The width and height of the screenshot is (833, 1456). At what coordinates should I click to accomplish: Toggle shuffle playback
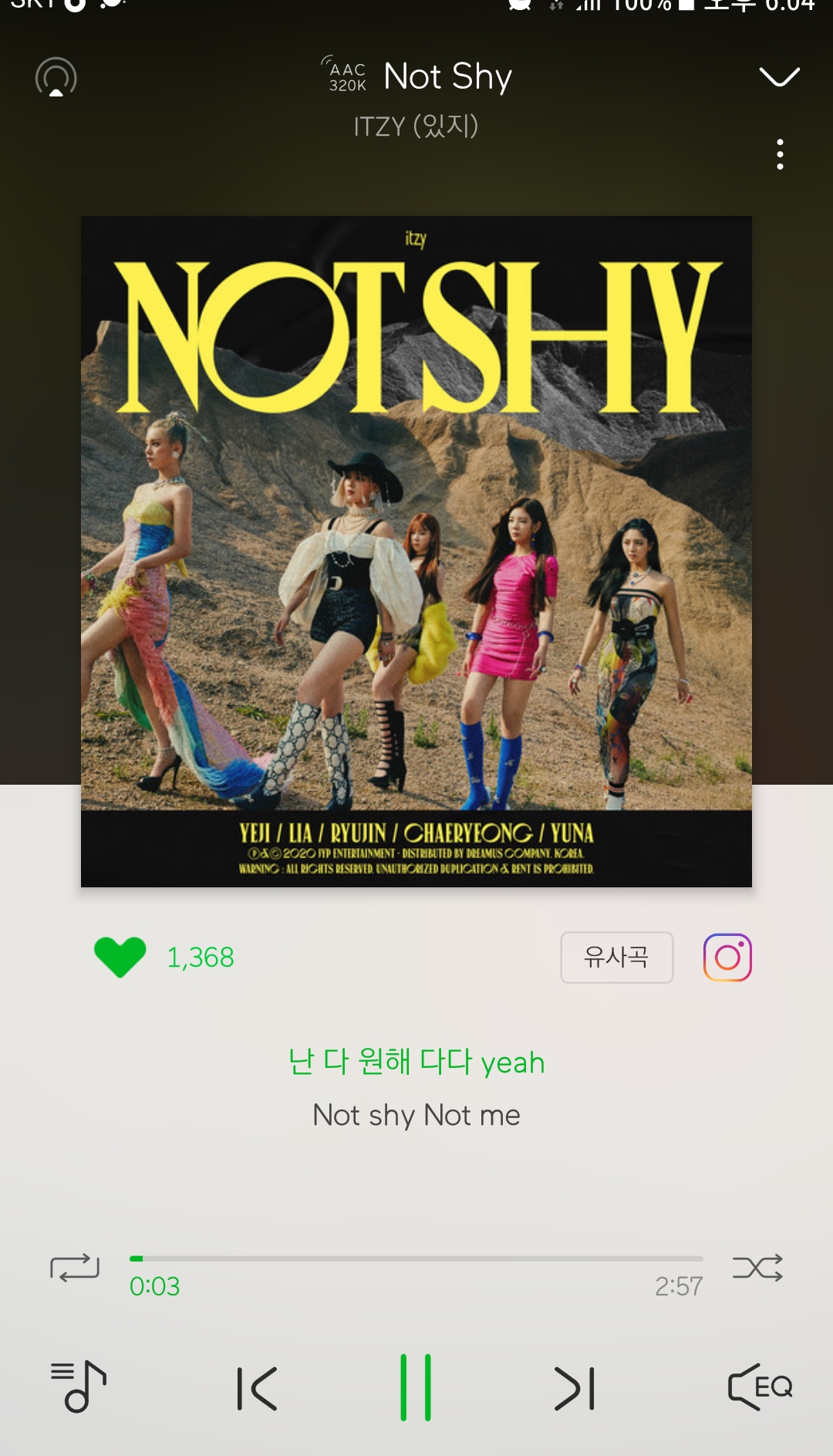pos(757,1267)
